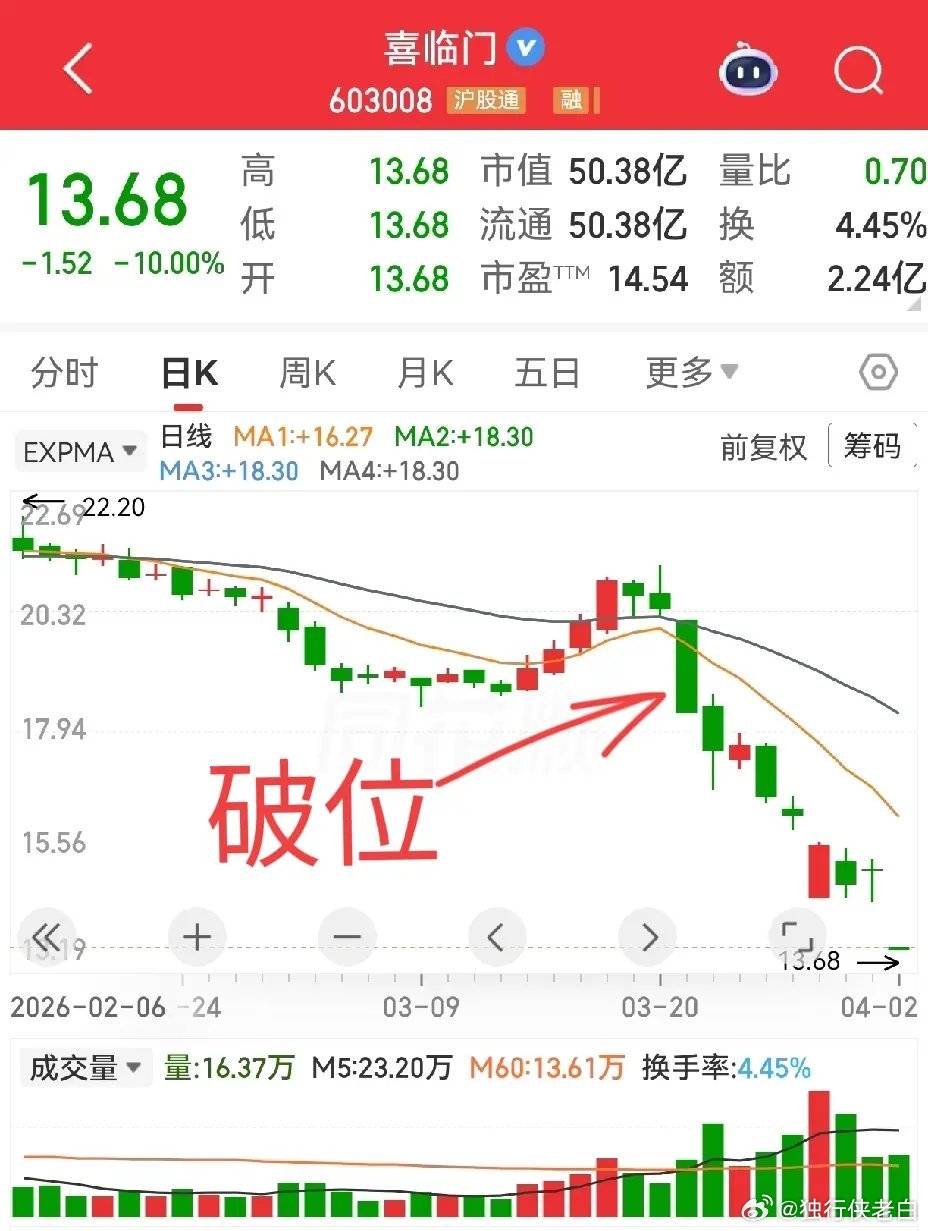Viewport: 928px width, 1231px height.
Task: Tap the double-left arrow to jump back
Action: pyautogui.click(x=46, y=937)
